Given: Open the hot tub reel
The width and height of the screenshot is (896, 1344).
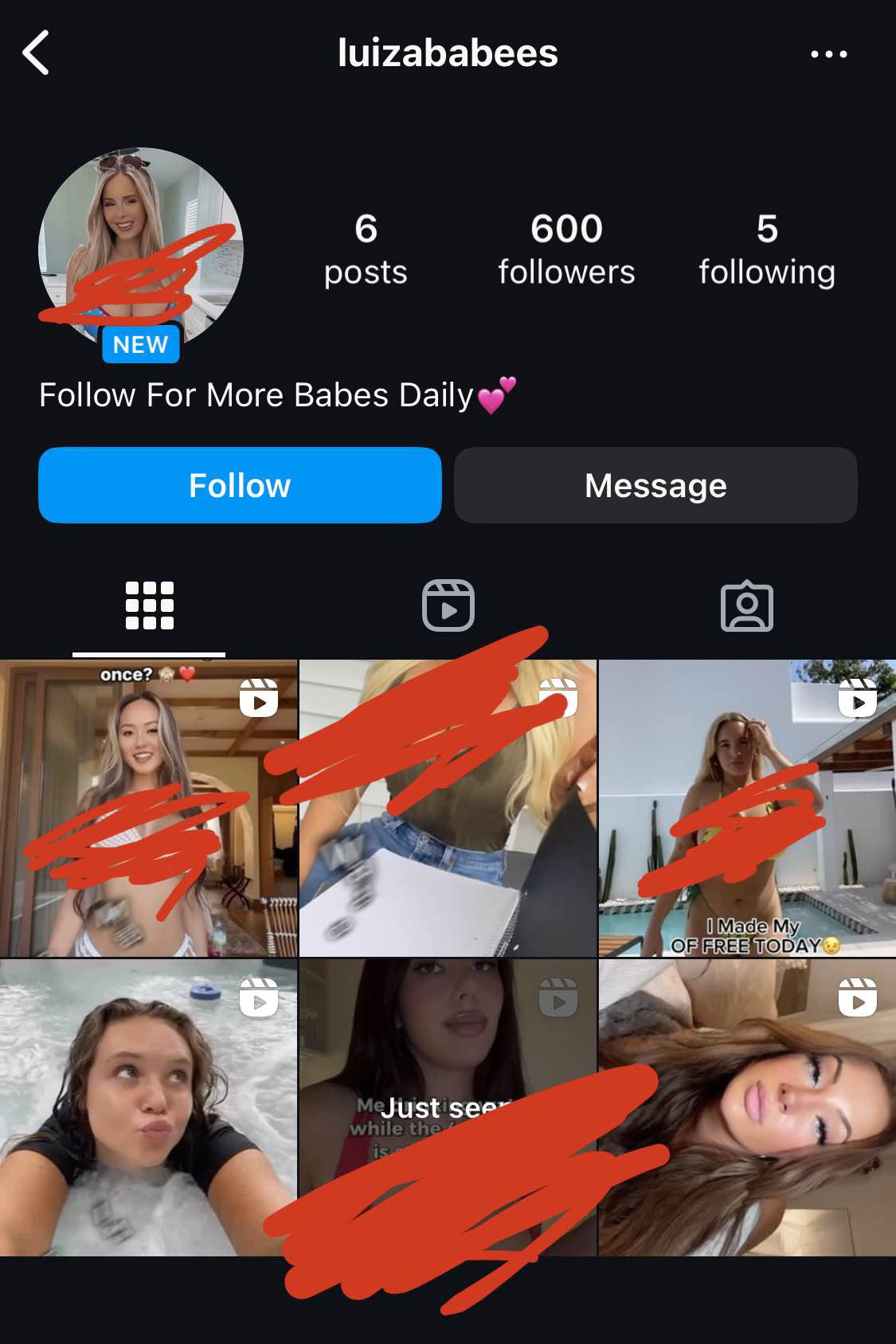Looking at the screenshot, I should 148,1107.
